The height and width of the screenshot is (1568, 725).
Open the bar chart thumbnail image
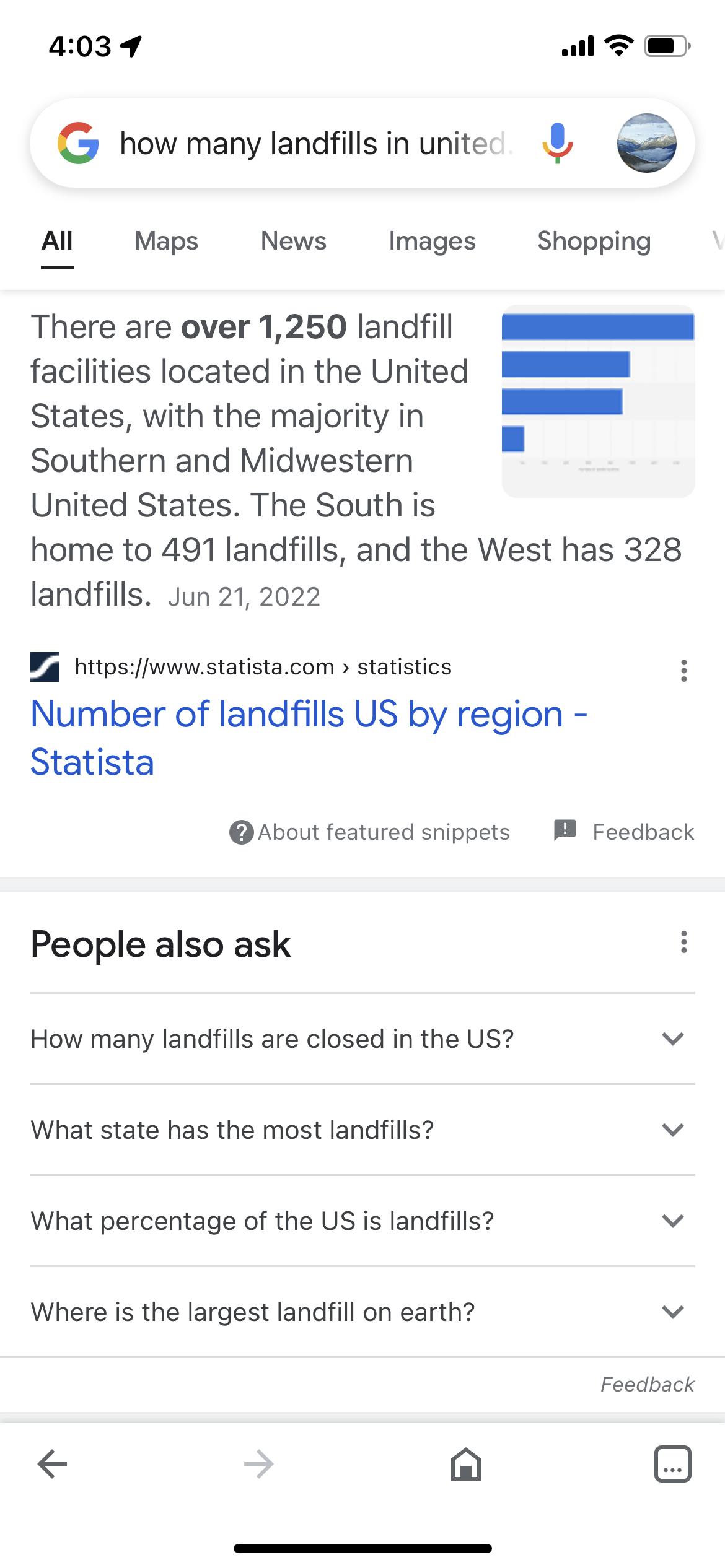pos(598,401)
